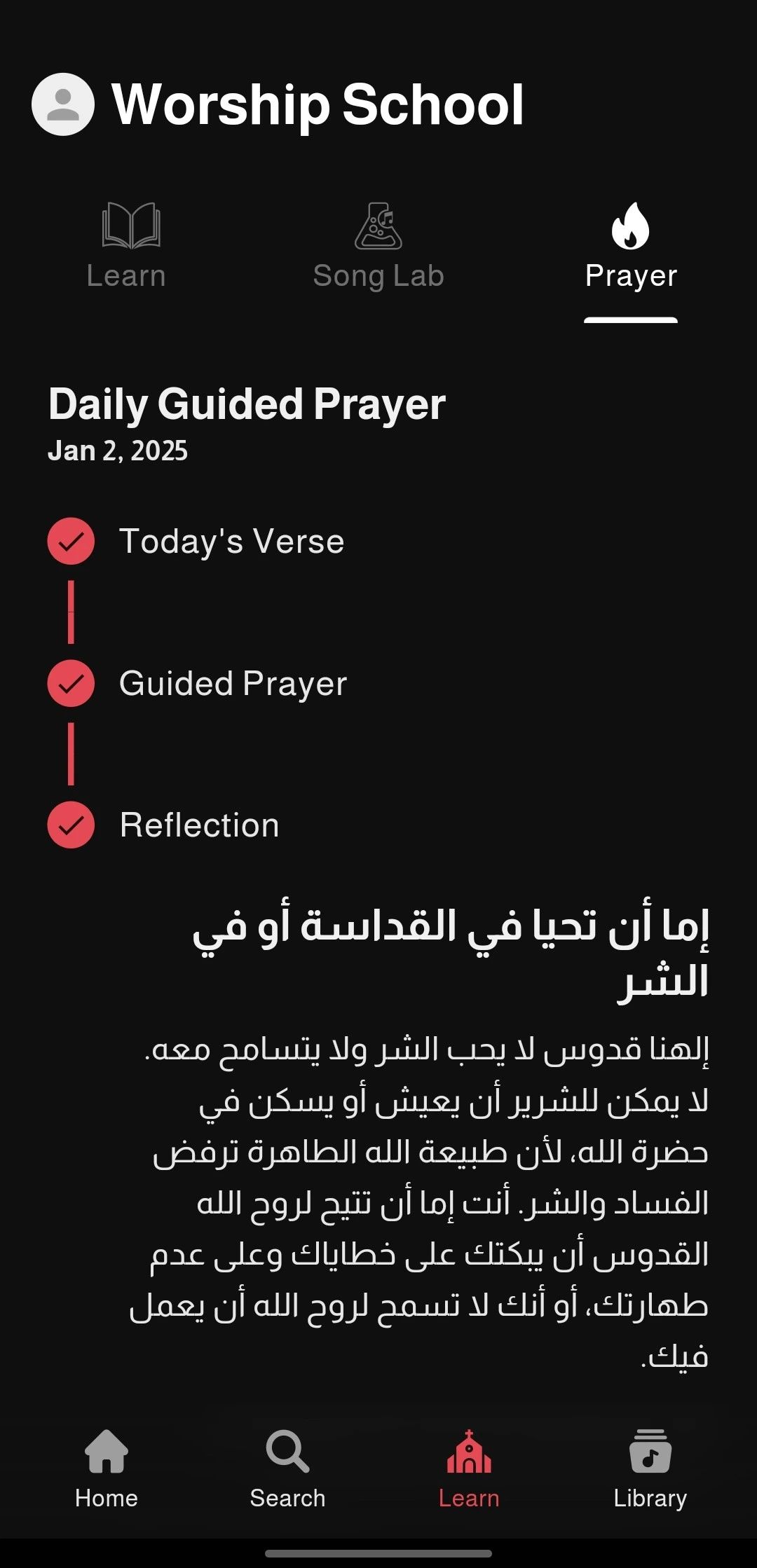The height and width of the screenshot is (1568, 757).
Task: Switch to the Library tab
Action: 650,1469
